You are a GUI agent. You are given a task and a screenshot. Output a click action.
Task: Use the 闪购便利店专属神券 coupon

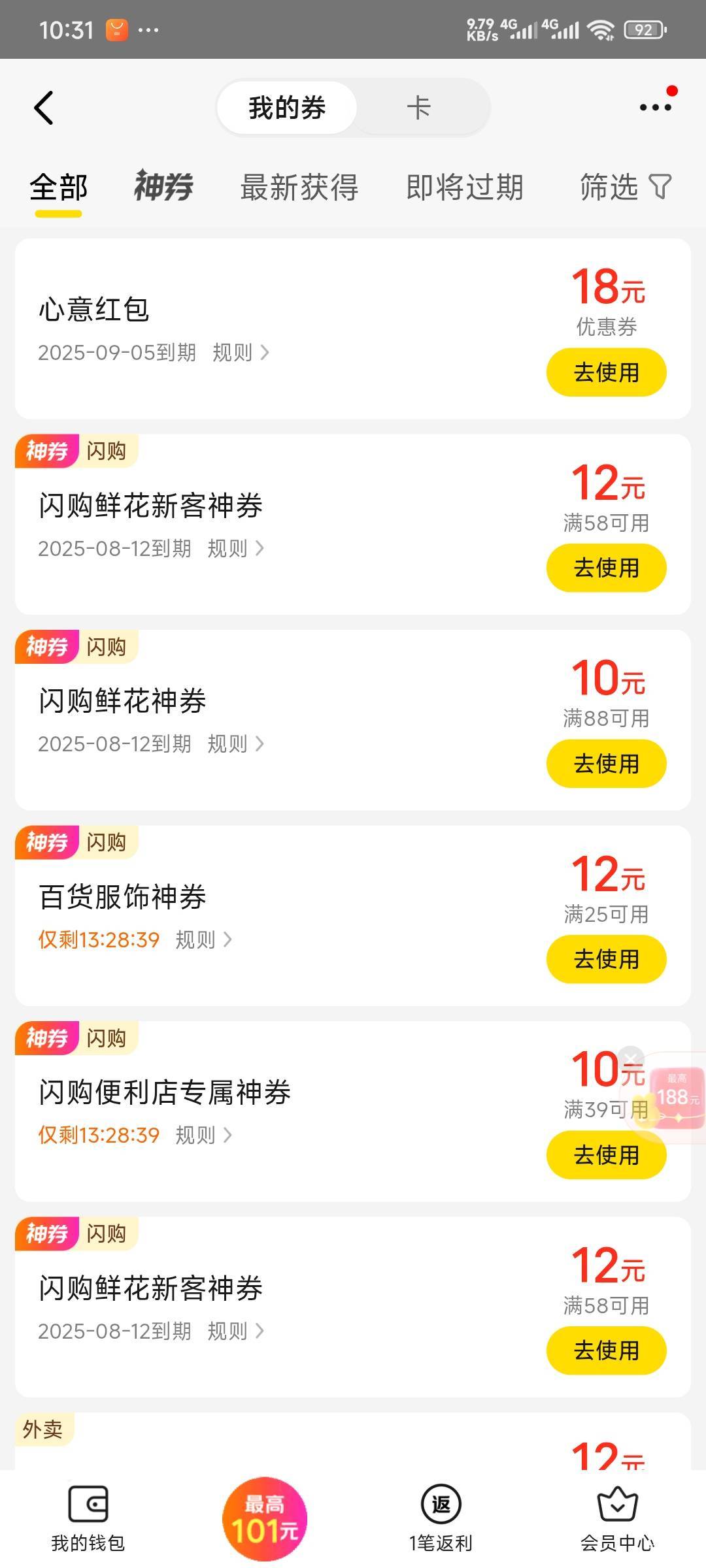[x=606, y=1155]
